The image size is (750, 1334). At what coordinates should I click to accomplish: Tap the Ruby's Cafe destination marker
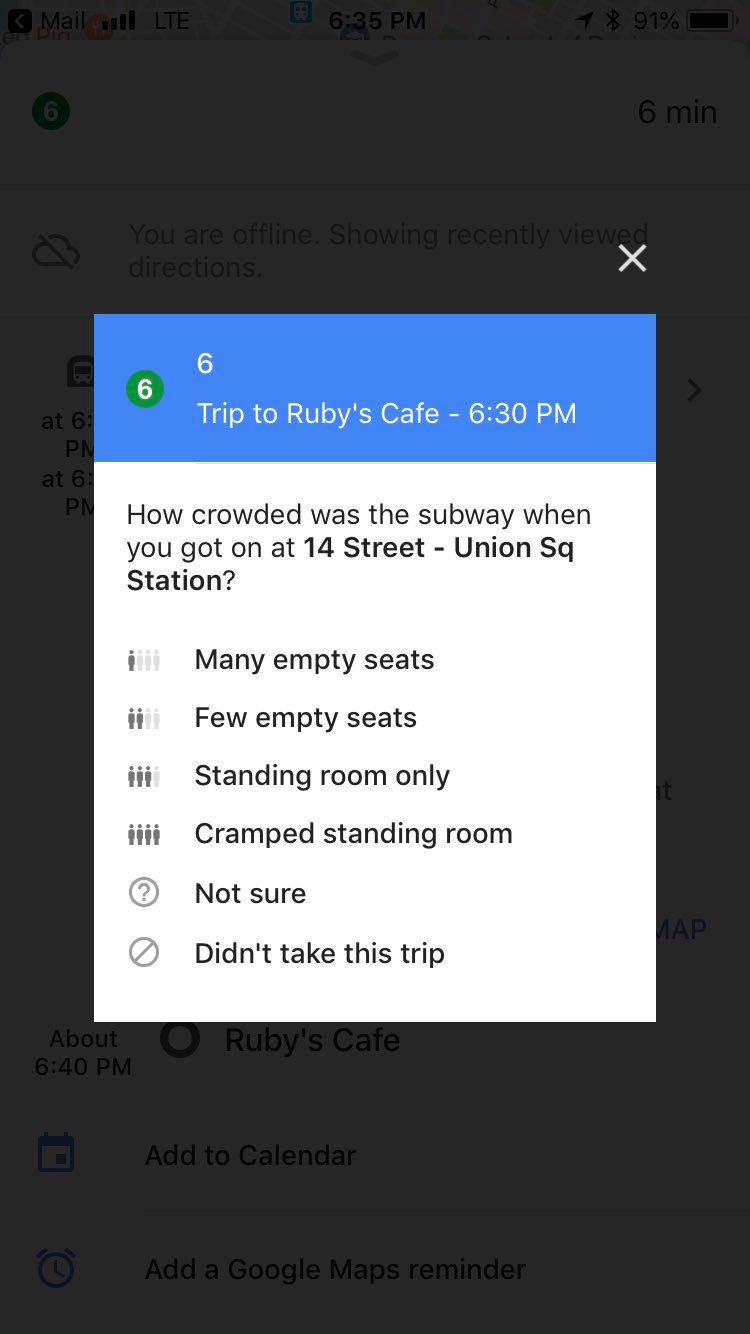tap(180, 1039)
